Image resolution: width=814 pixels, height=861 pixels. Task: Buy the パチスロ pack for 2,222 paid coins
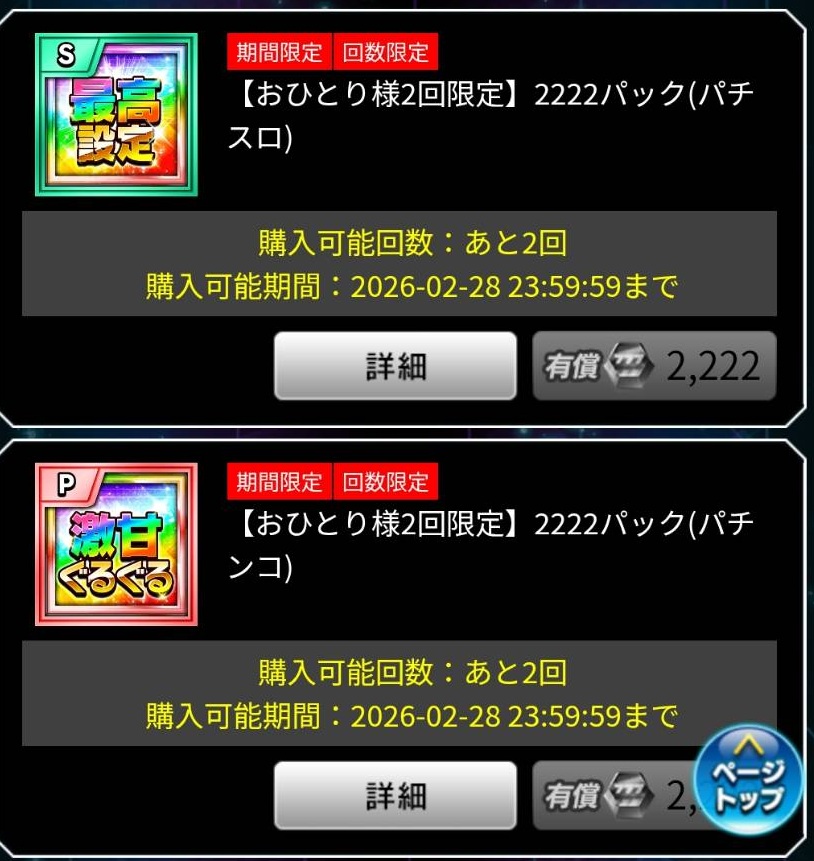pyautogui.click(x=654, y=366)
